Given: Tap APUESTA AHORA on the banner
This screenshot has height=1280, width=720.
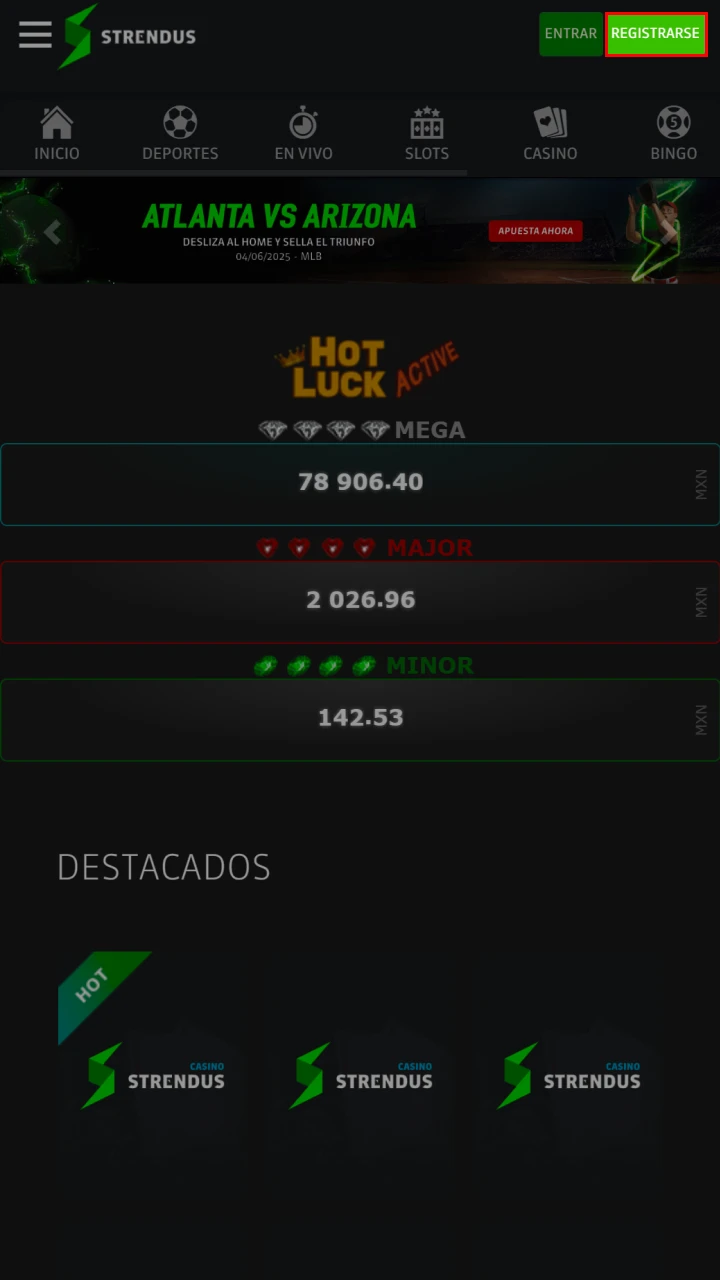Looking at the screenshot, I should pos(536,231).
